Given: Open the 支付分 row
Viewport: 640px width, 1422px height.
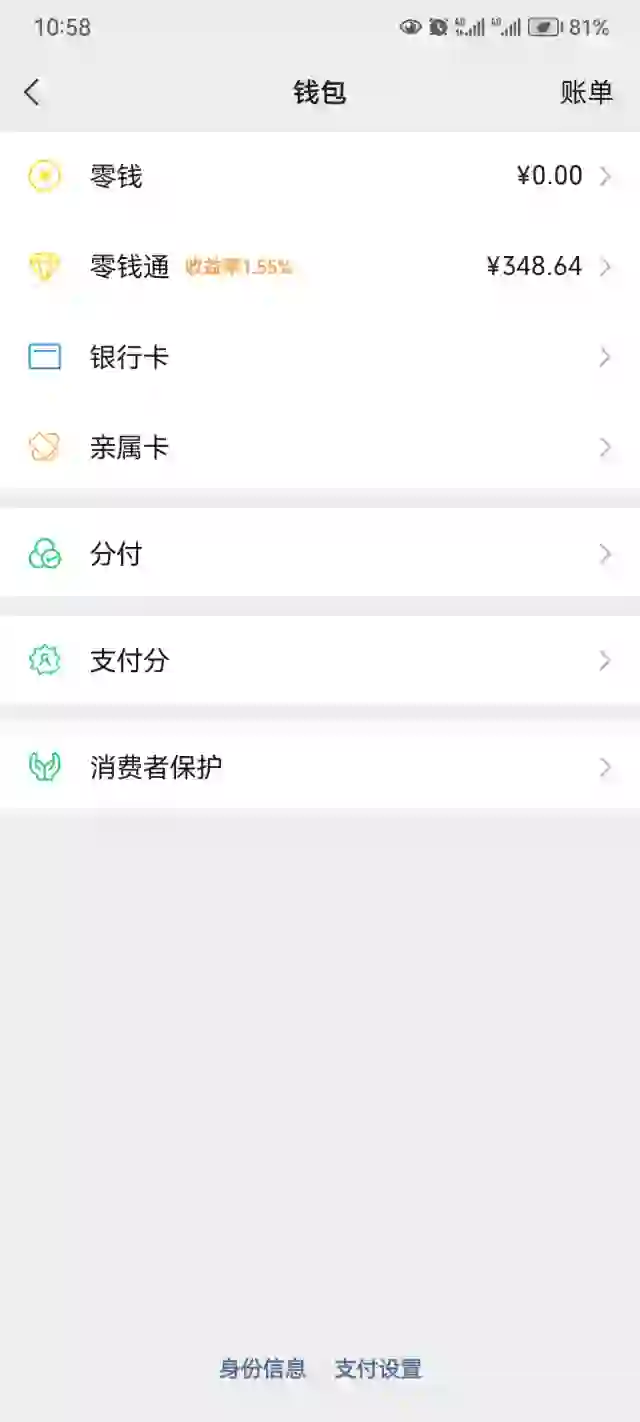Looking at the screenshot, I should pyautogui.click(x=320, y=661).
